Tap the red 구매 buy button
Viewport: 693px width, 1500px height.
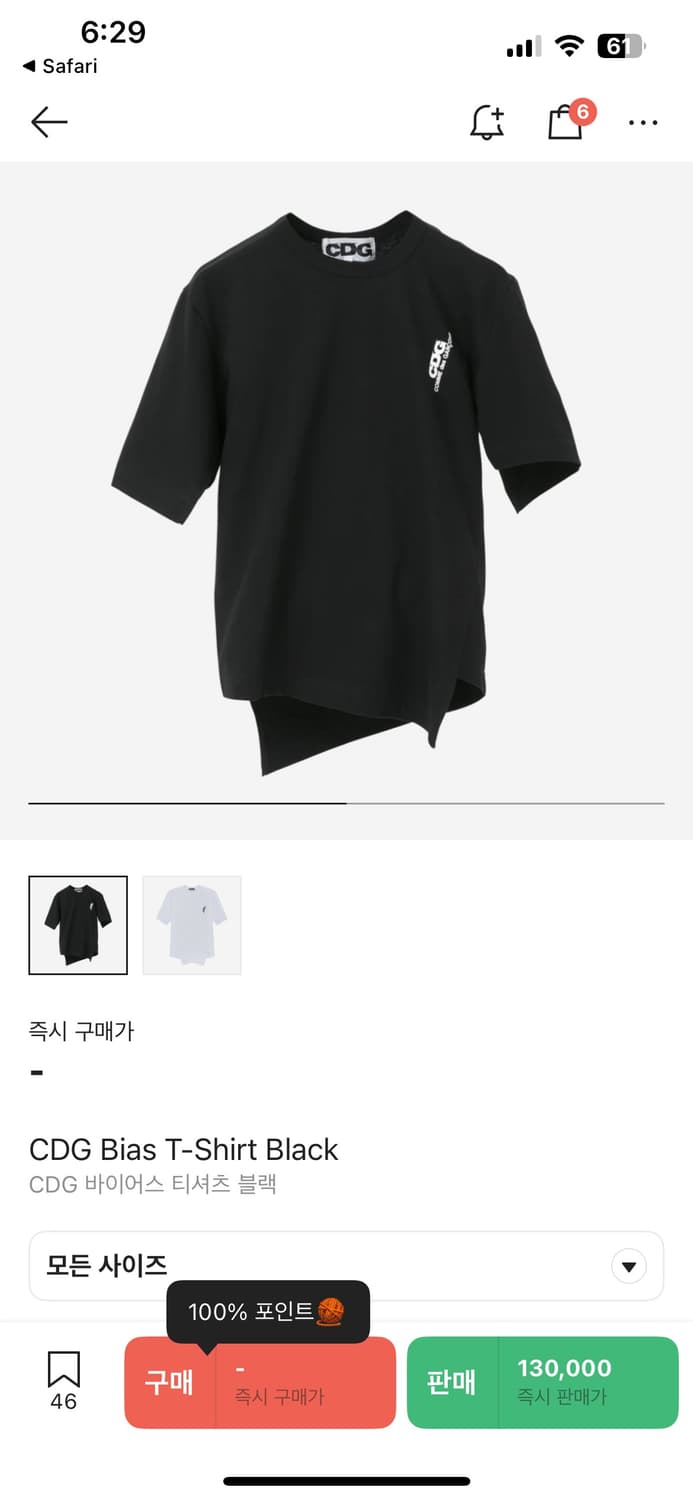pyautogui.click(x=260, y=1382)
